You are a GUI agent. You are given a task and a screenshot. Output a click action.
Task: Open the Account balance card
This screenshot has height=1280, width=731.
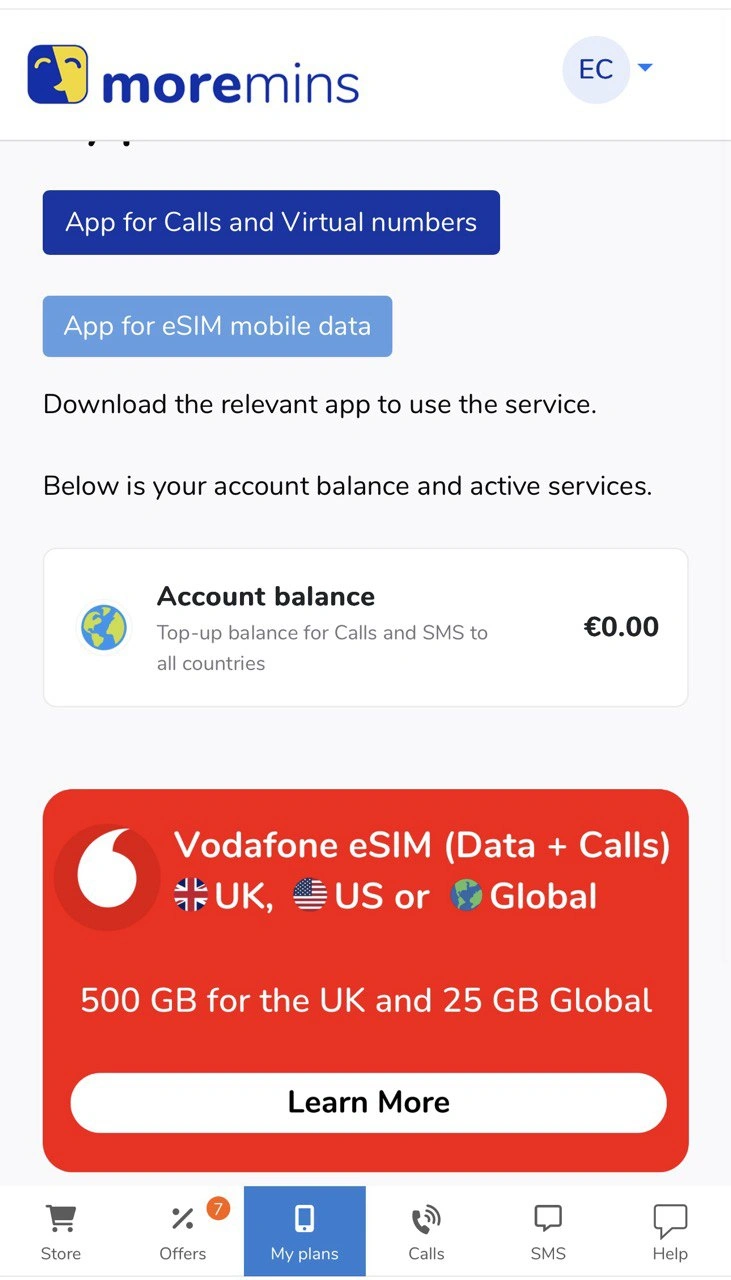point(365,628)
